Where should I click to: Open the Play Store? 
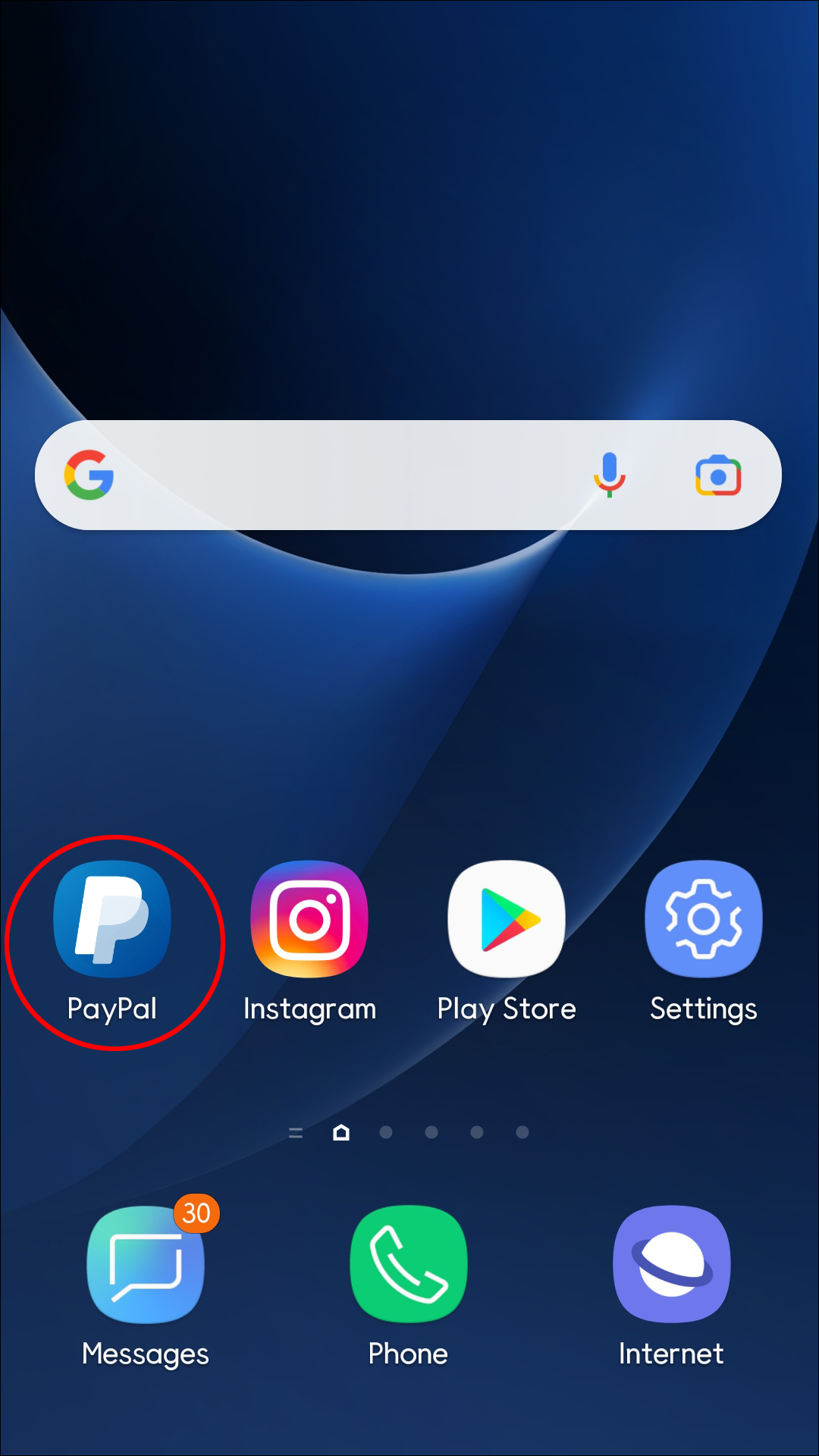[x=507, y=919]
